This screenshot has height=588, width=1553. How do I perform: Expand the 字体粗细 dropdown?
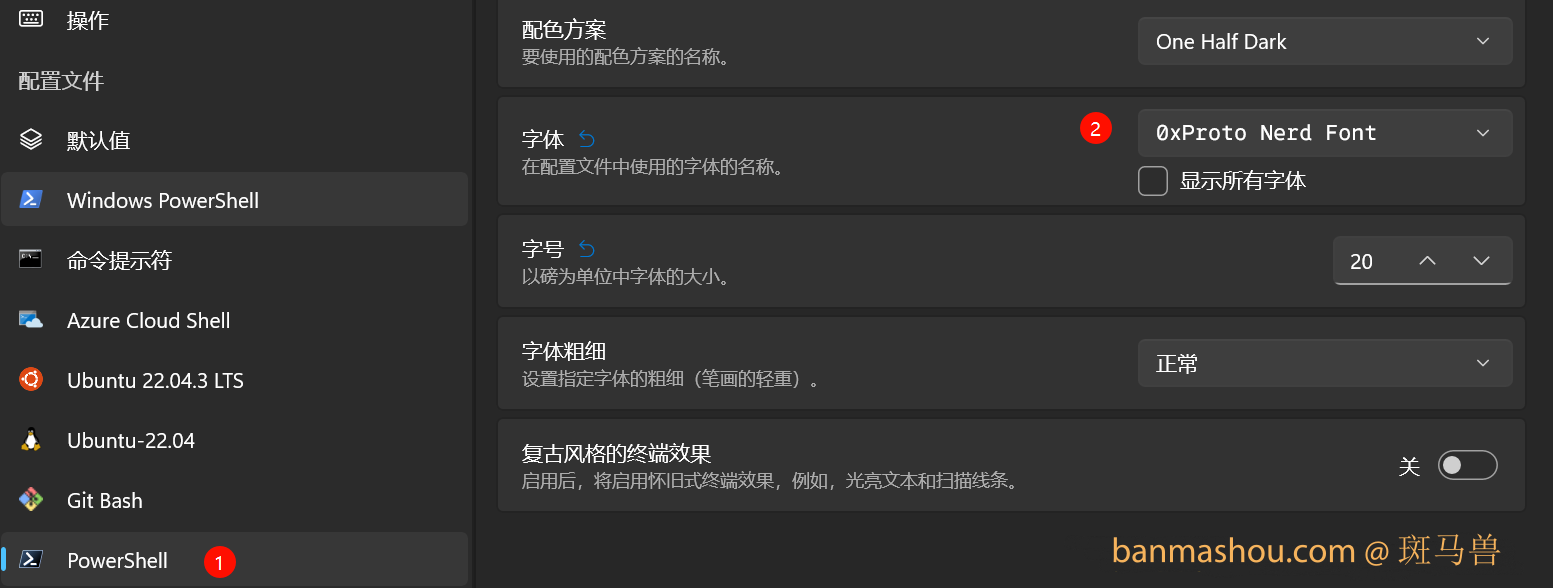tap(1324, 364)
